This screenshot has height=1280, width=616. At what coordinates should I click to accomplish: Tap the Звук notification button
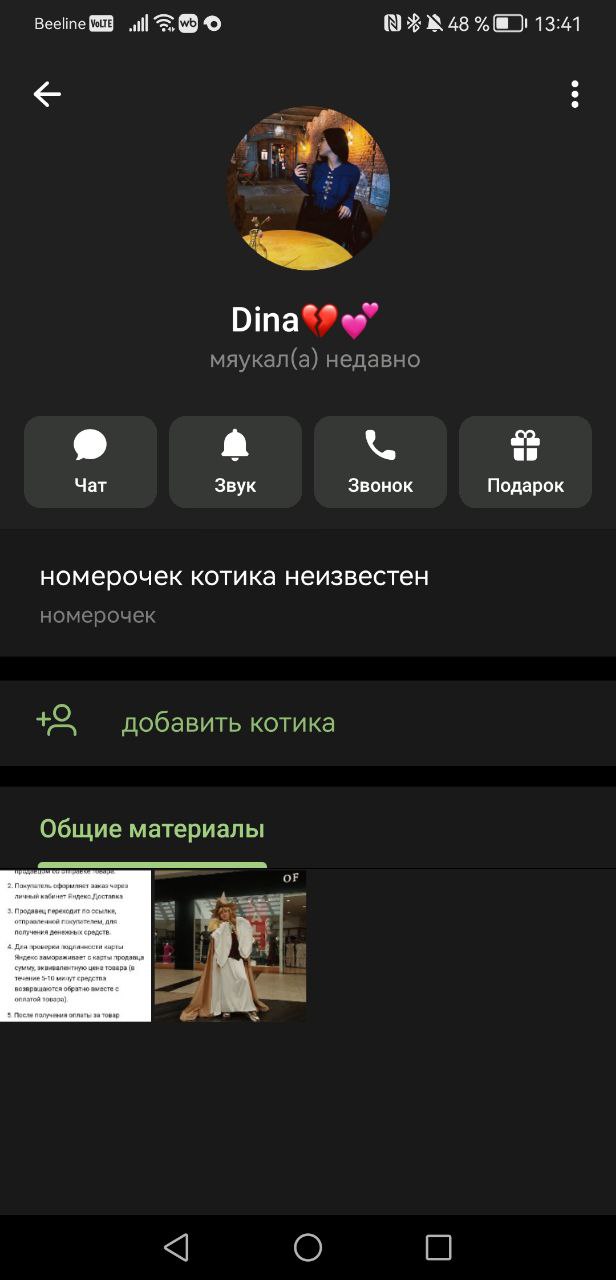(x=235, y=462)
